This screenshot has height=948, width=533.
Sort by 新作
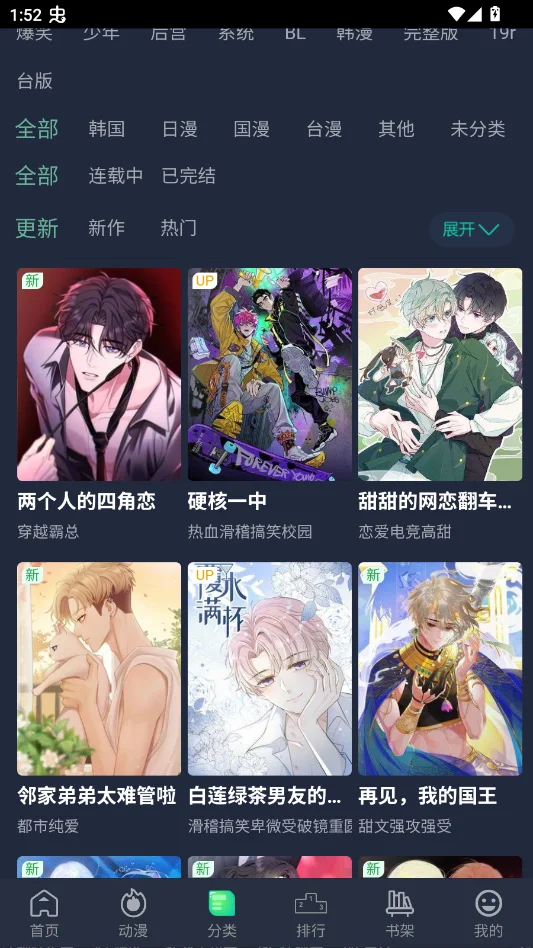pos(106,228)
